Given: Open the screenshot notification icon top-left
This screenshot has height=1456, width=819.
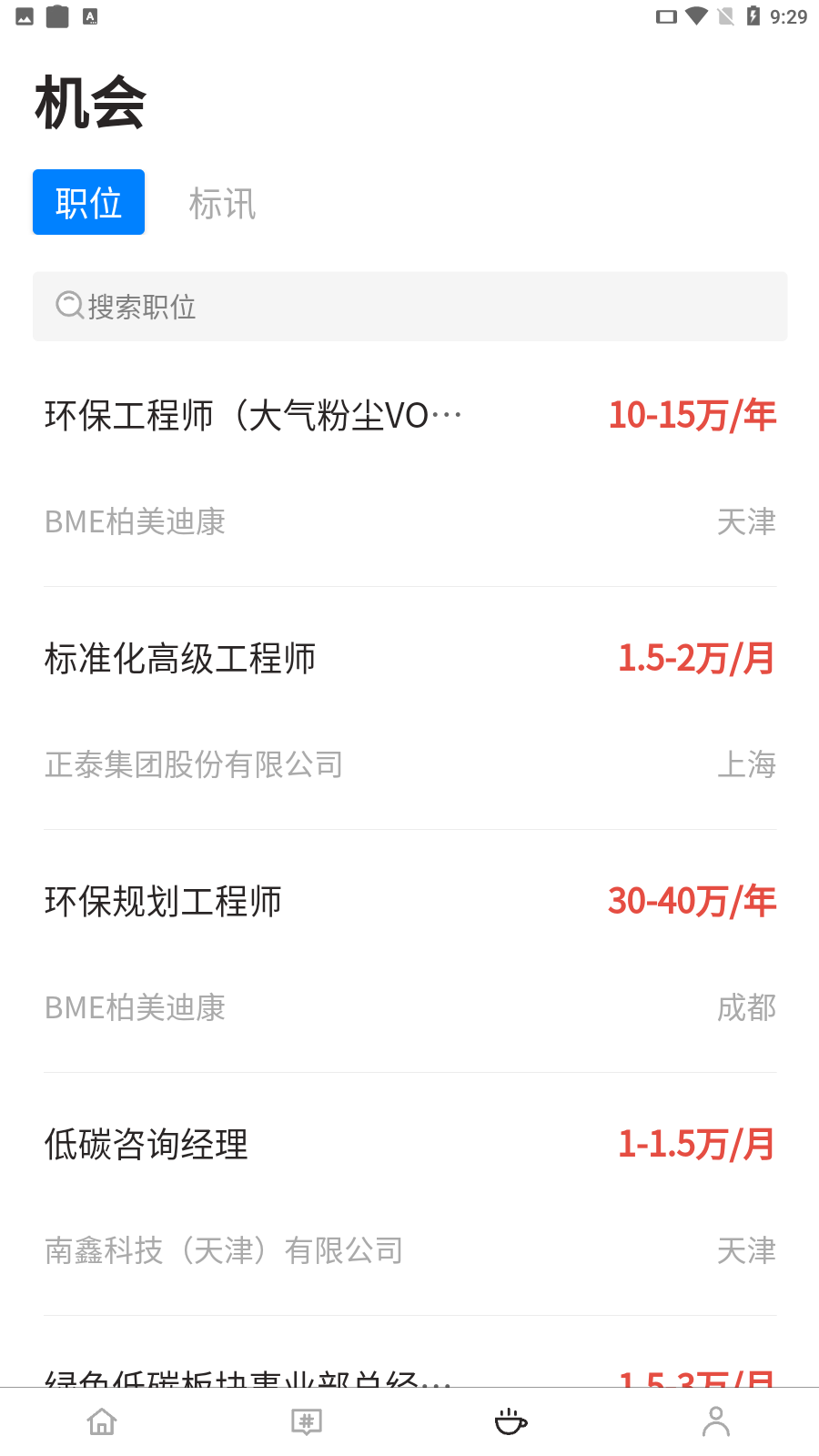Looking at the screenshot, I should (24, 15).
